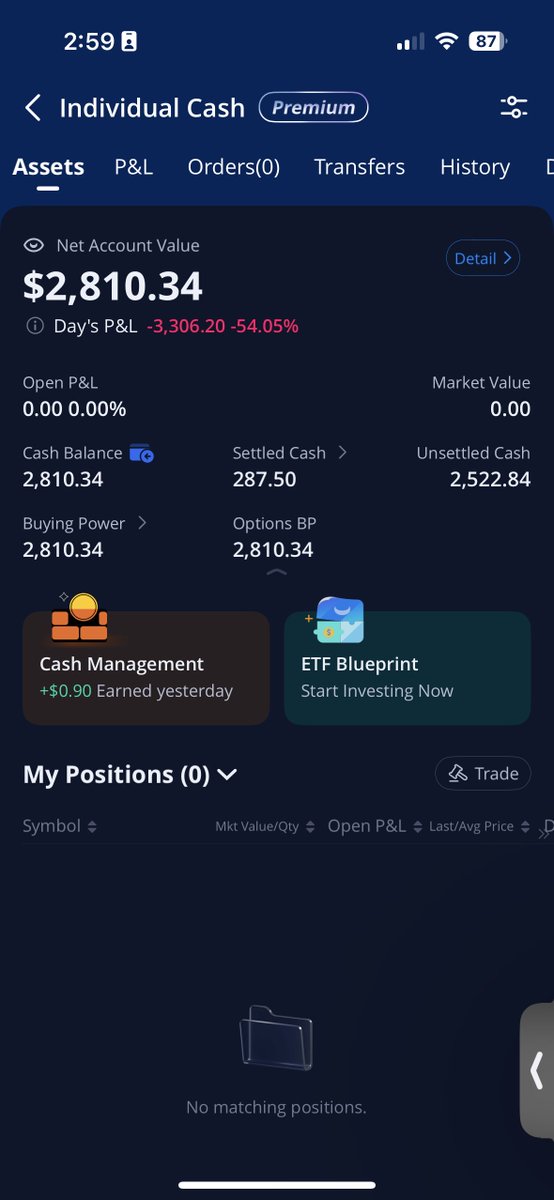Open account settings sliders icon

tap(514, 108)
